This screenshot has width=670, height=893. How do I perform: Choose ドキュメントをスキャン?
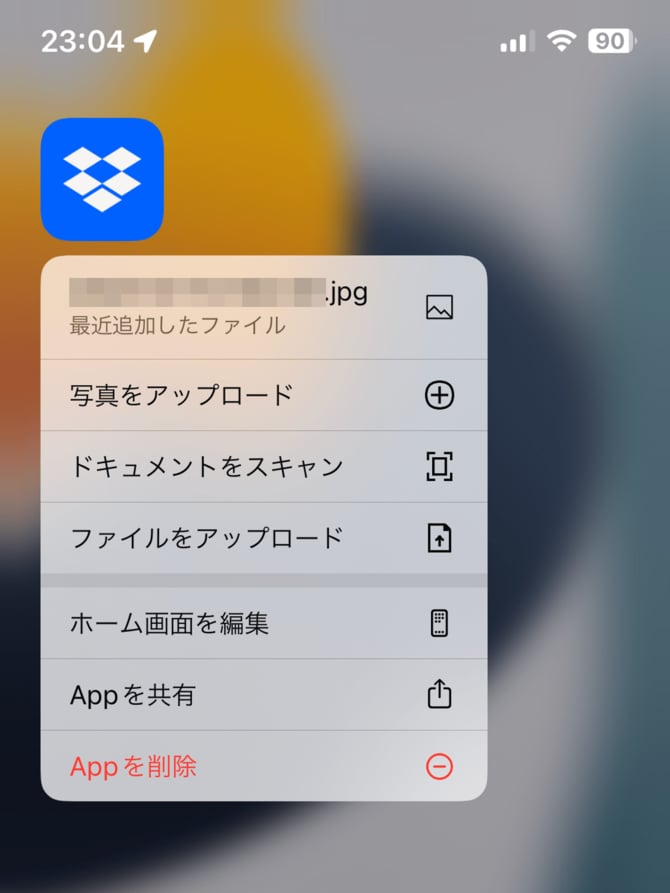coord(262,466)
